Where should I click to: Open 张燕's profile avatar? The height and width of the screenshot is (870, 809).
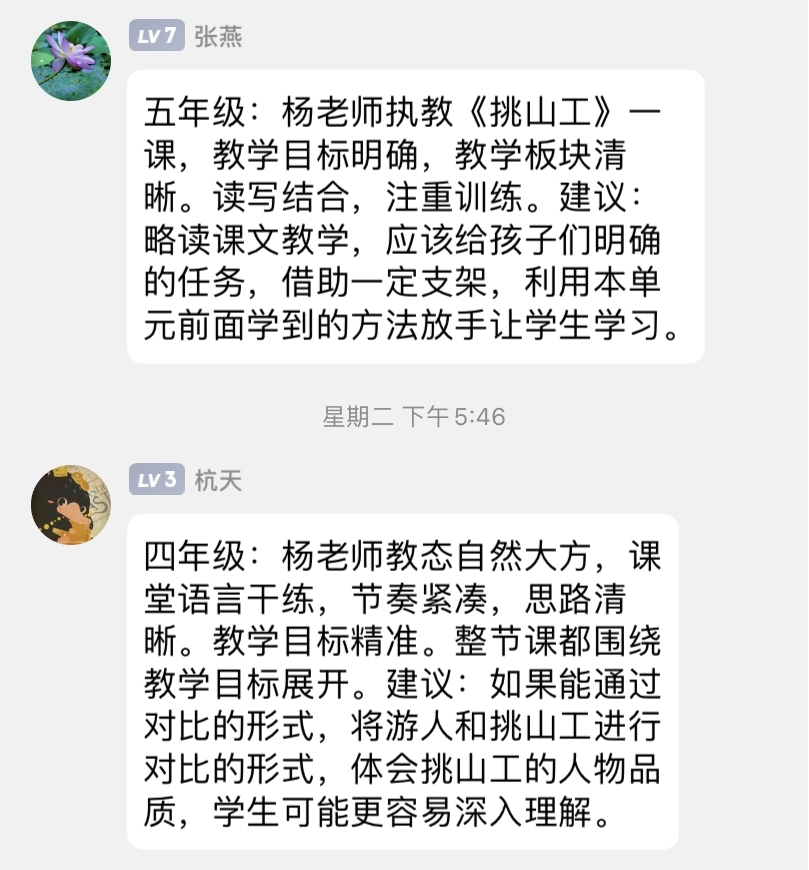pos(71,61)
